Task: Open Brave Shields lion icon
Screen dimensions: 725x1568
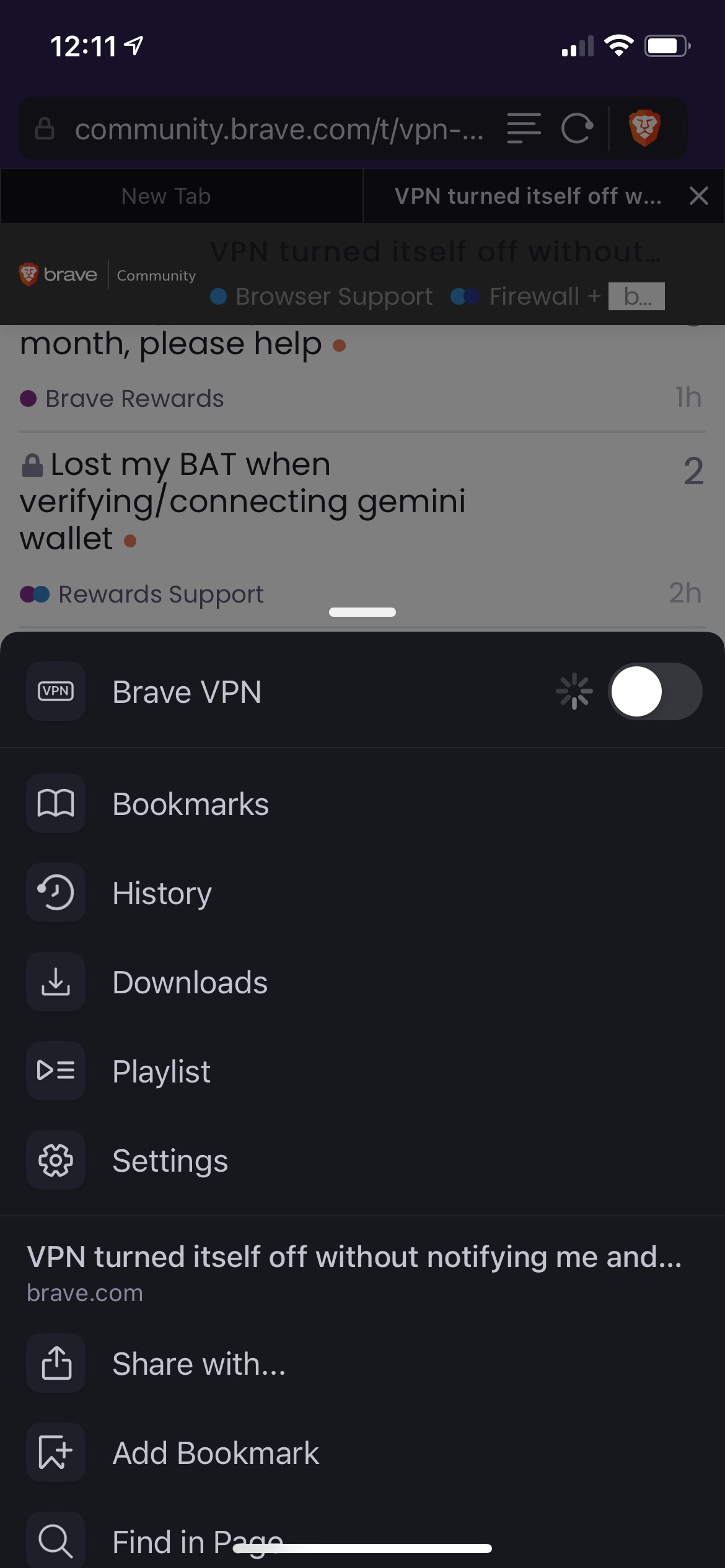Action: [644, 128]
